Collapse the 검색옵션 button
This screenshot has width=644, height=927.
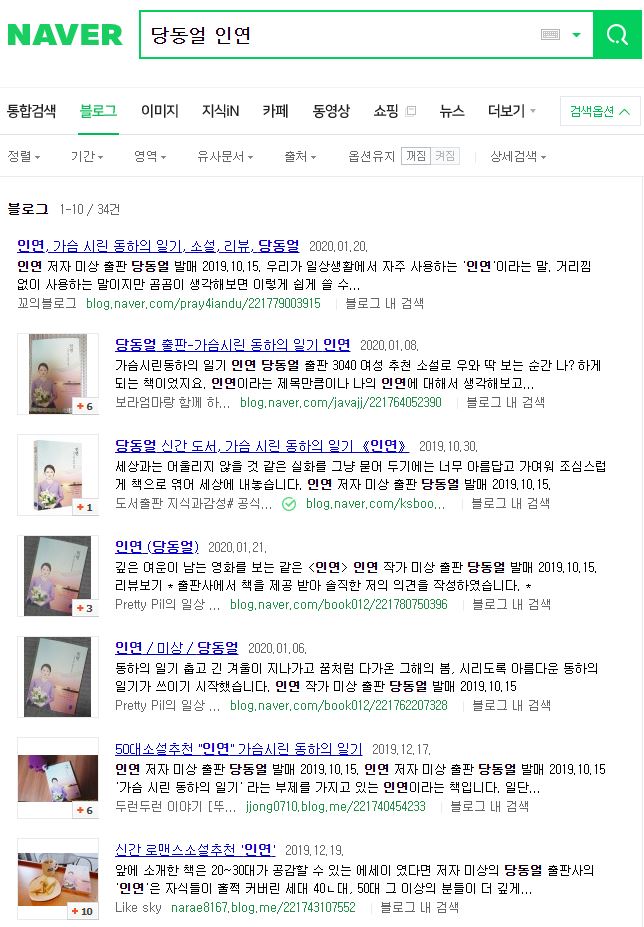click(600, 111)
